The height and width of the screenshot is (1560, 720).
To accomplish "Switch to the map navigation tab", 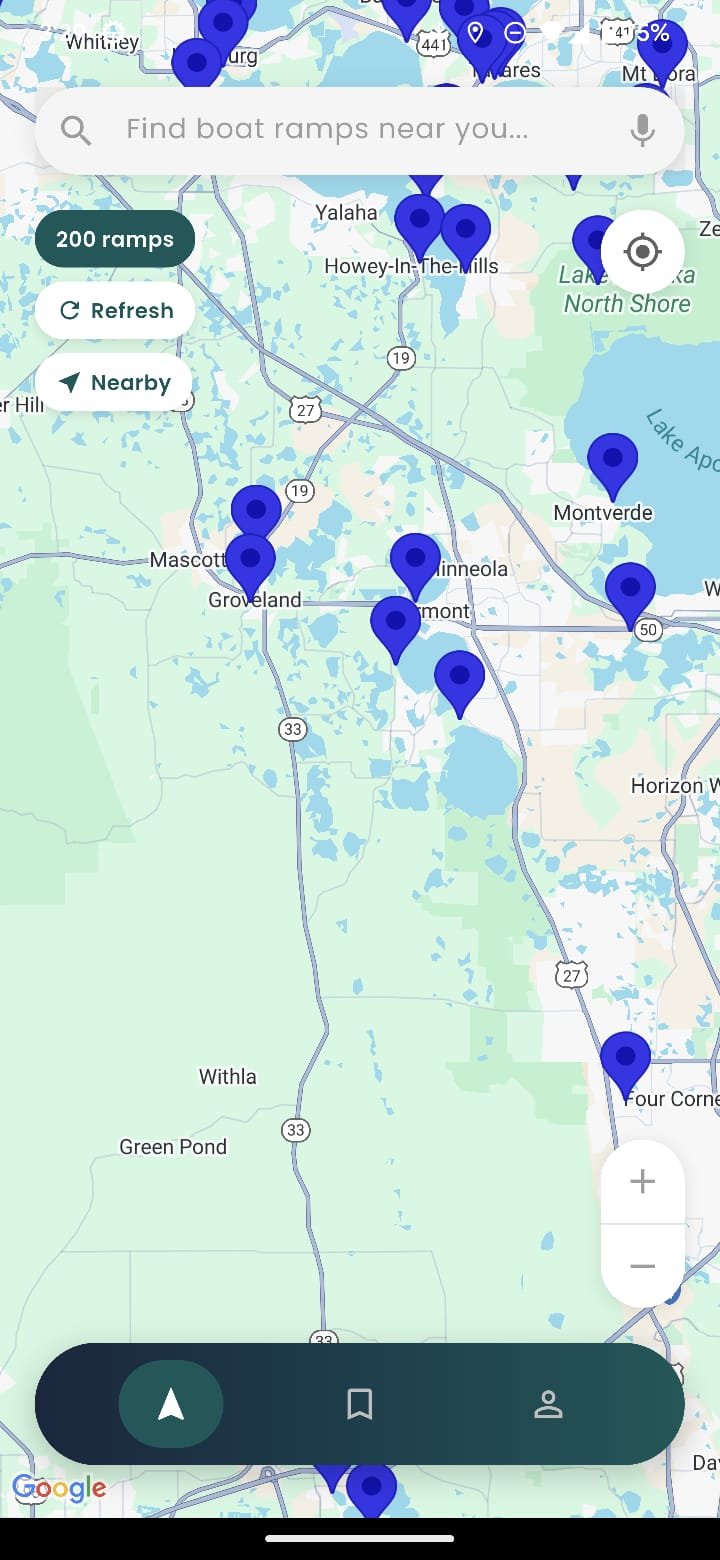I will (171, 1404).
